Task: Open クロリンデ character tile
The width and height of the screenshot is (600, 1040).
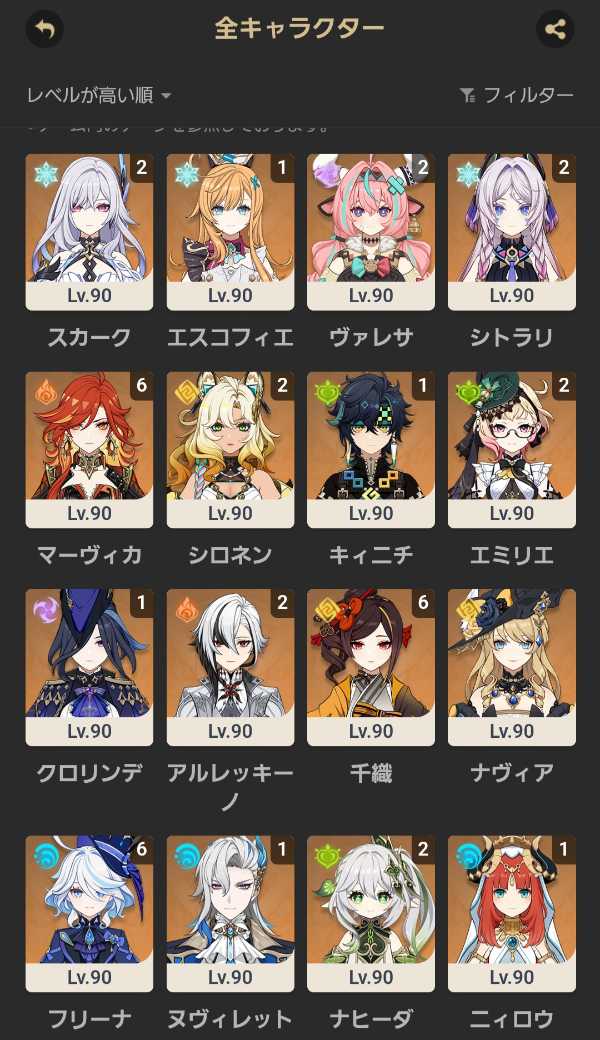Action: tap(90, 667)
